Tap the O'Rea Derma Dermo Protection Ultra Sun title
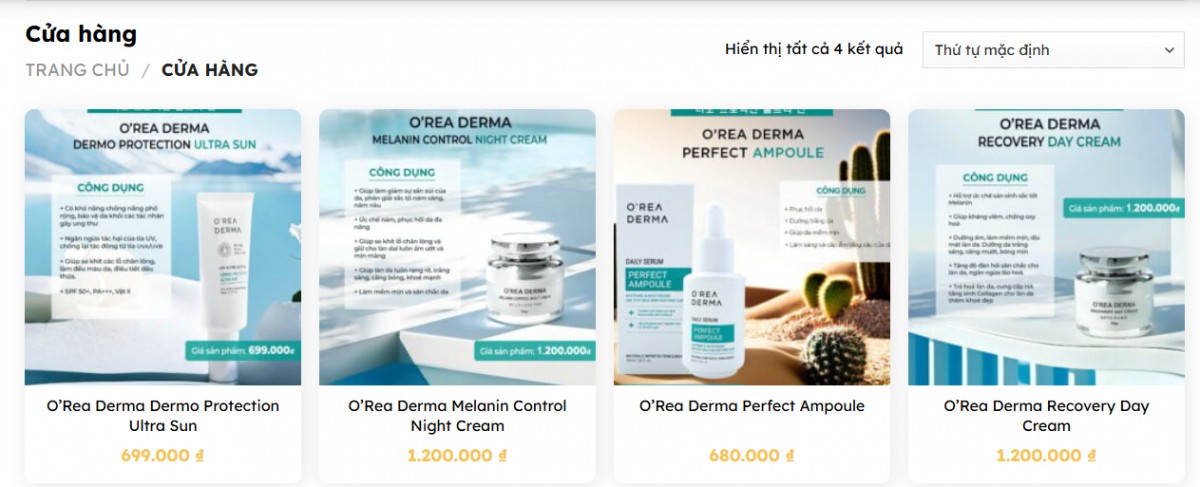 pyautogui.click(x=163, y=415)
